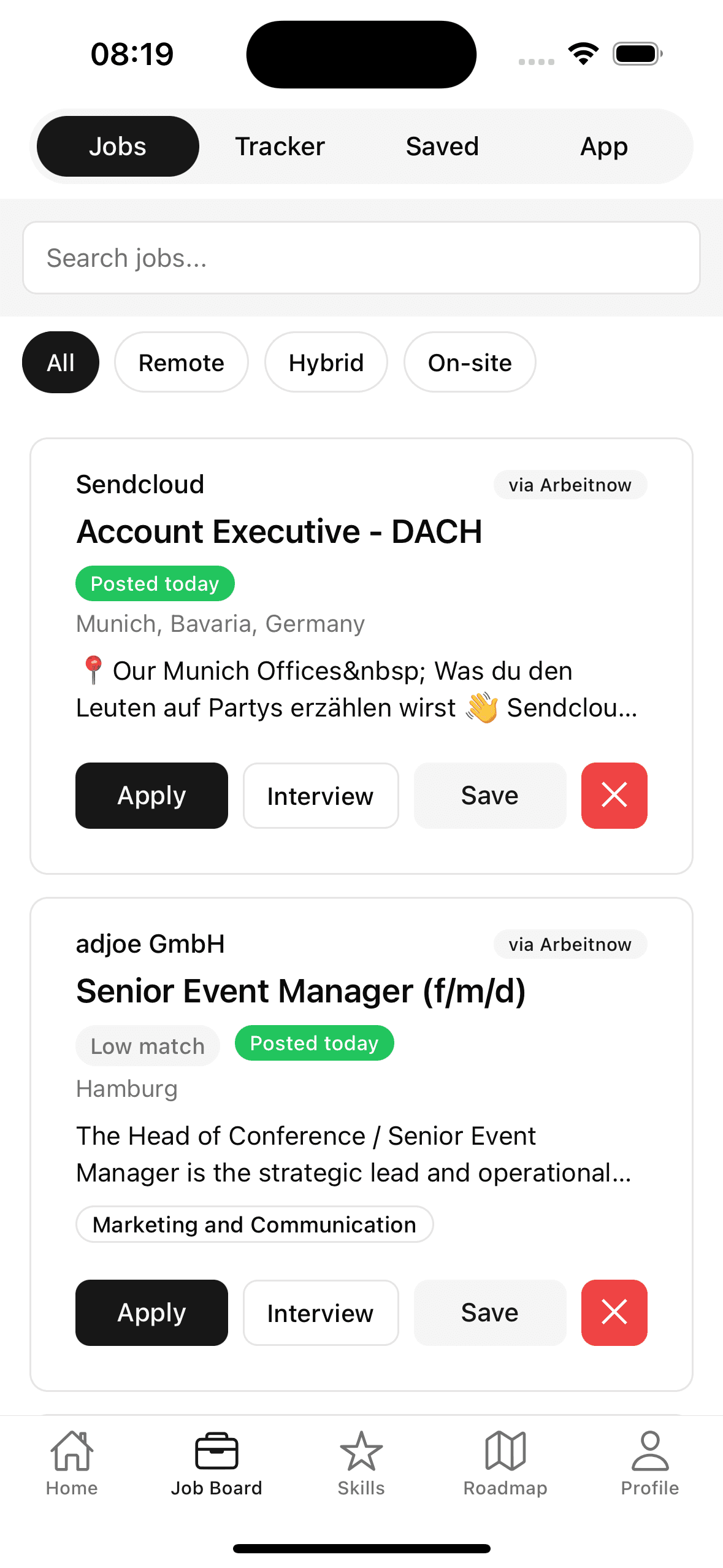Image resolution: width=723 pixels, height=1568 pixels.
Task: Expand the truncated Sendcloud job description
Action: 356,688
